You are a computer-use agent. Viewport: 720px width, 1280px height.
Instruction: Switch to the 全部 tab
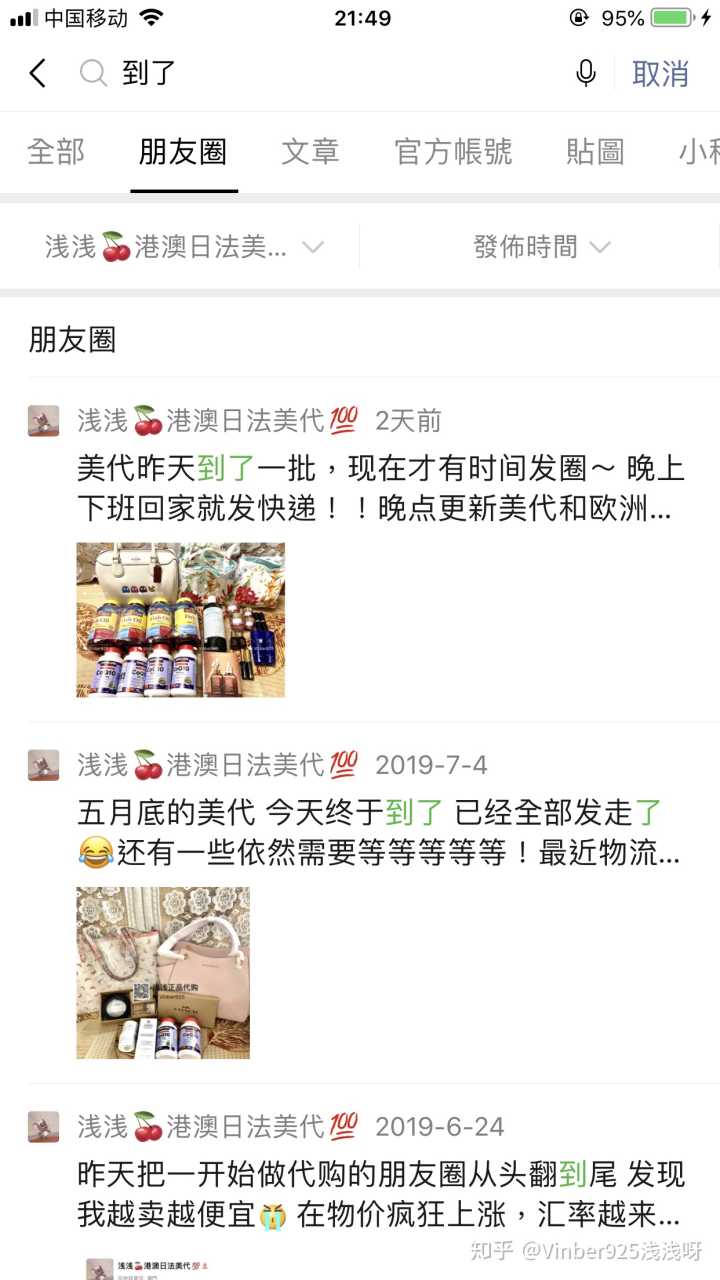[x=56, y=152]
